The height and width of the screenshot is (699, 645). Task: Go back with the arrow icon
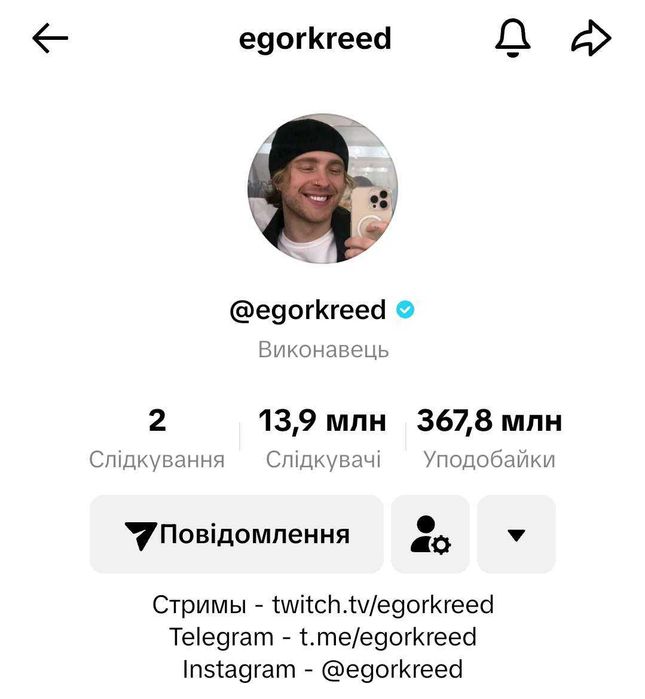click(50, 39)
